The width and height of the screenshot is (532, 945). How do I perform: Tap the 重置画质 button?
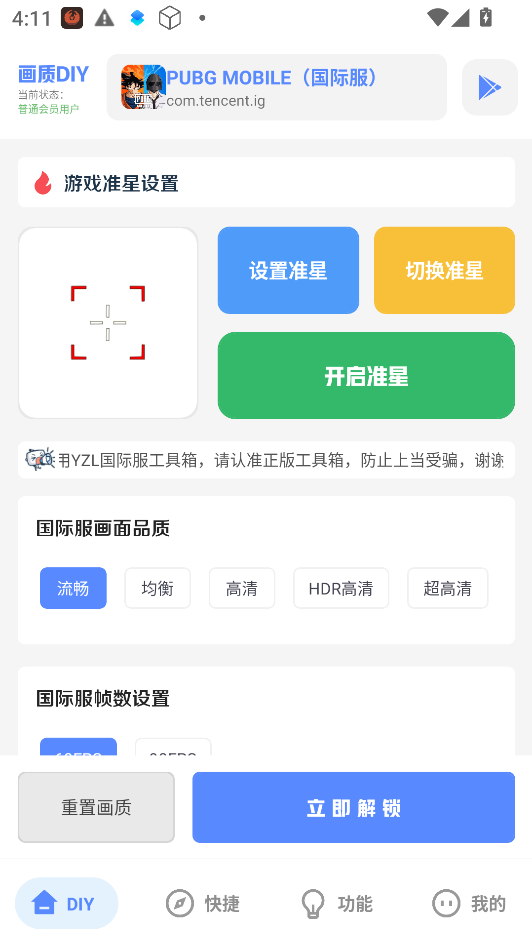pos(96,807)
